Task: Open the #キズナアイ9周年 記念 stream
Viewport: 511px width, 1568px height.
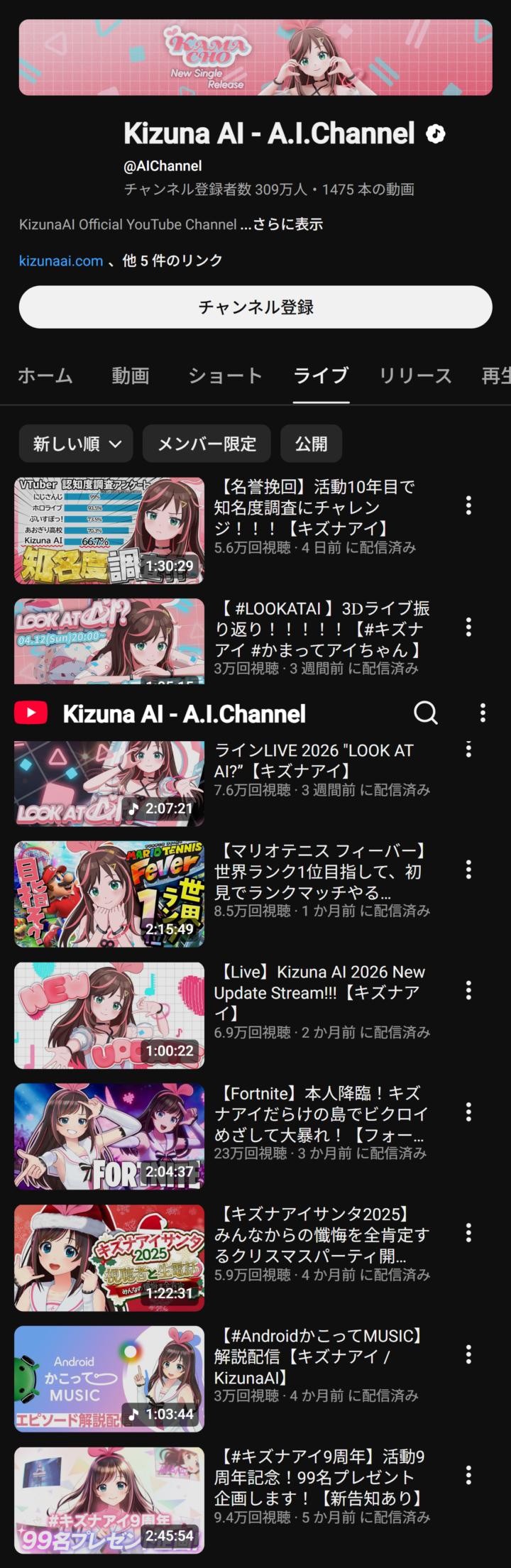Action: pos(109,1501)
